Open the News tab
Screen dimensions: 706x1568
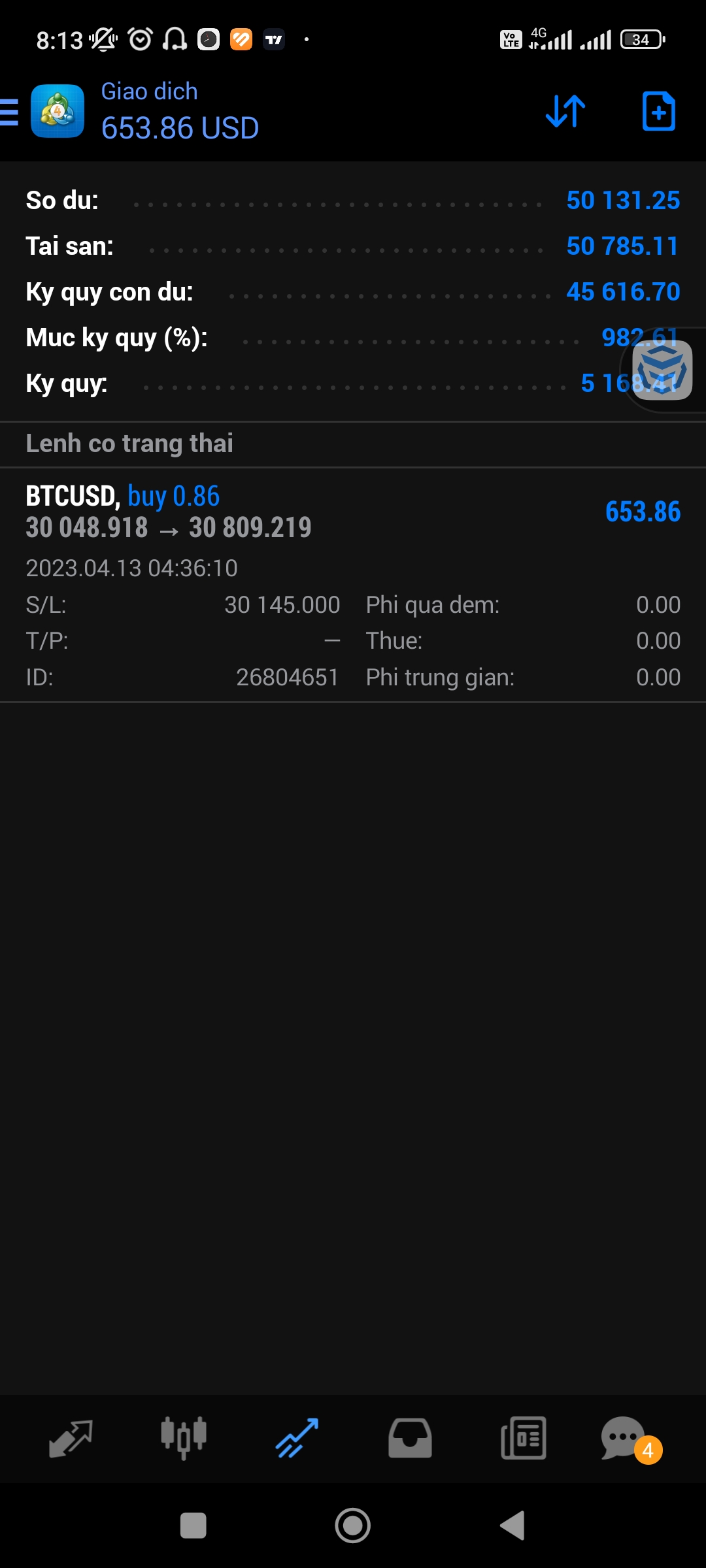point(523,1439)
